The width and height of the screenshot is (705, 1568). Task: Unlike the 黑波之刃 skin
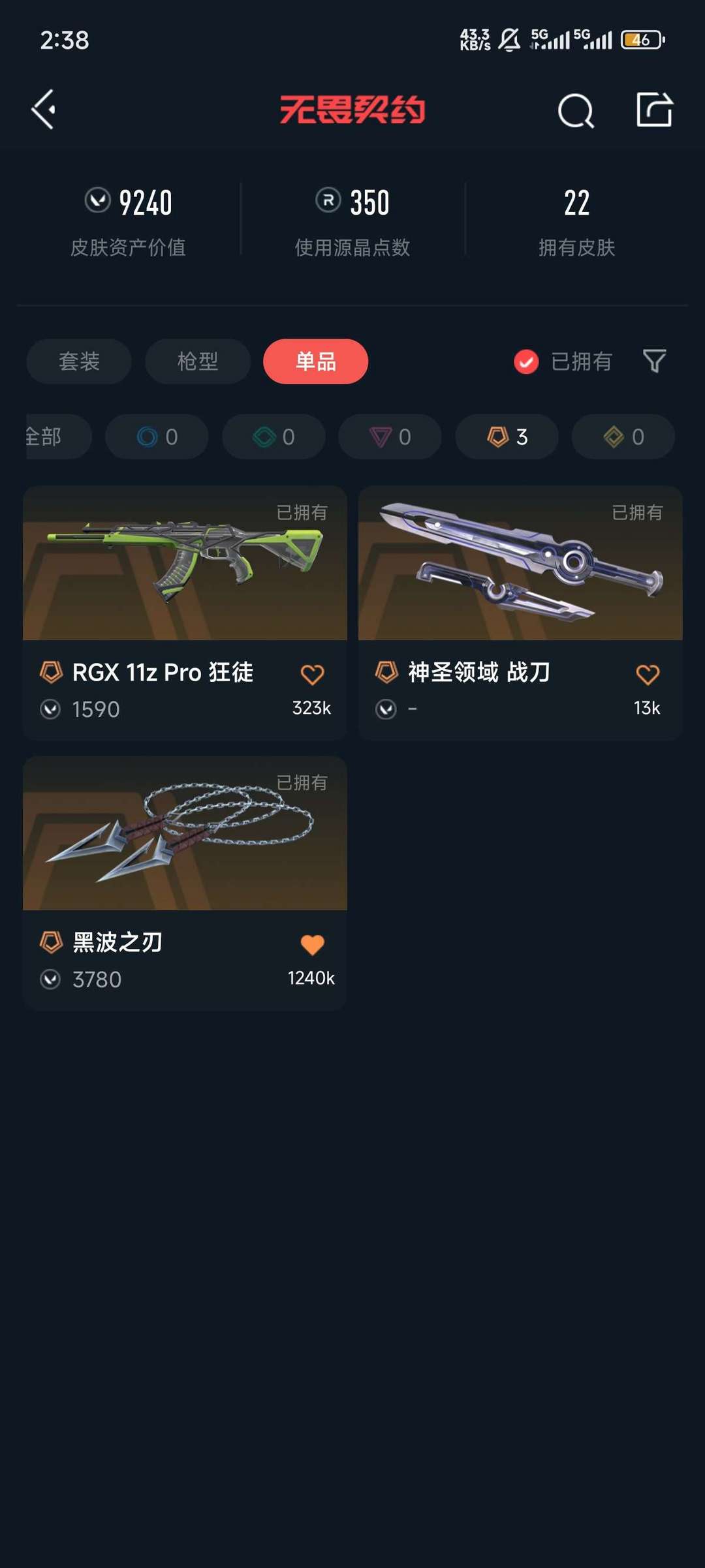tap(312, 944)
